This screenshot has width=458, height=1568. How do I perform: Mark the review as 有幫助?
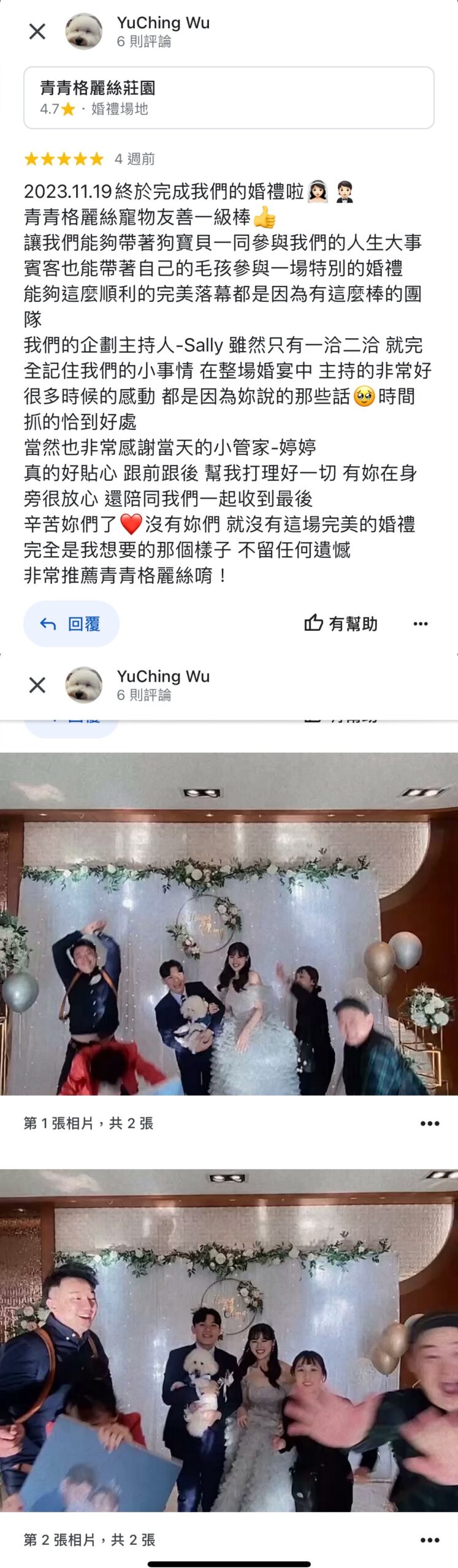pos(341,624)
